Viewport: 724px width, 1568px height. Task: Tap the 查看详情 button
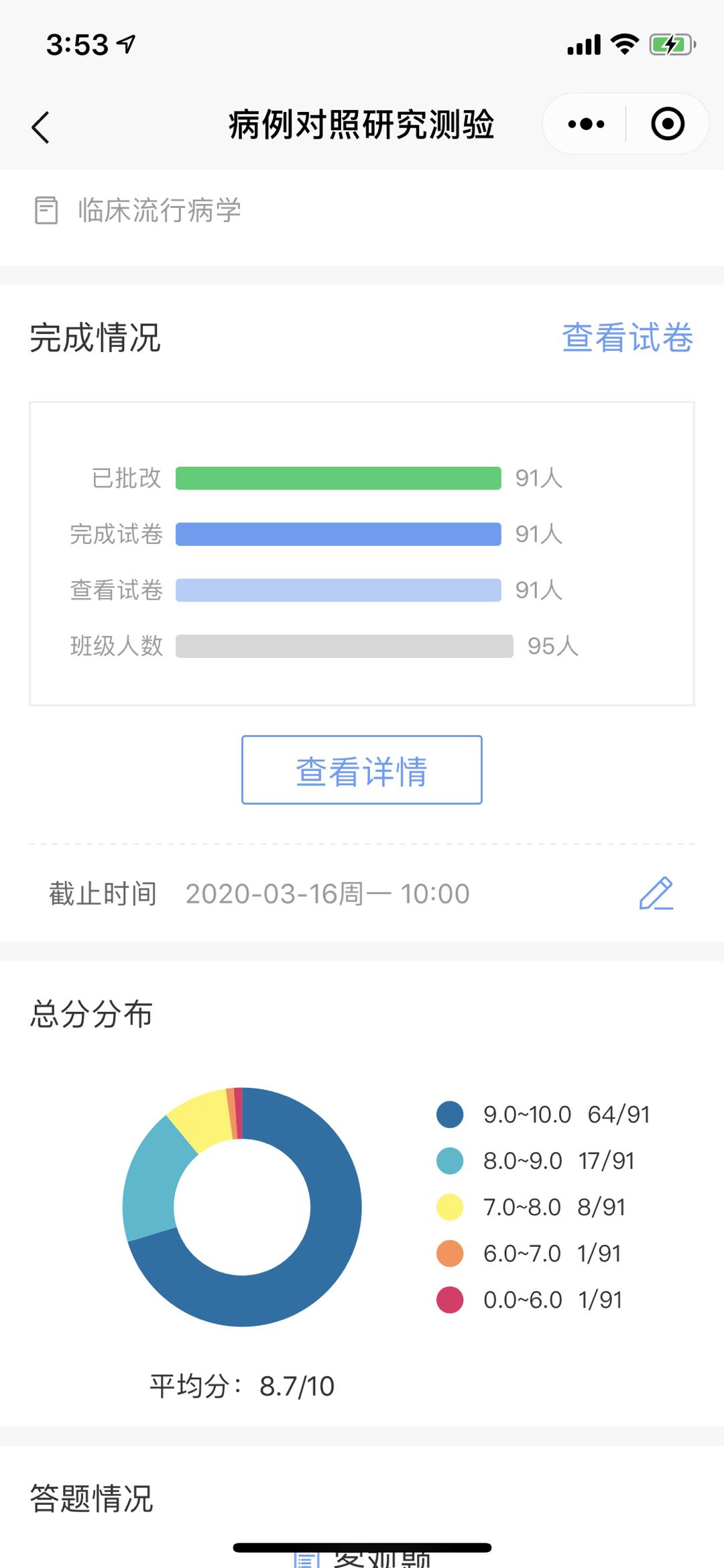click(362, 770)
